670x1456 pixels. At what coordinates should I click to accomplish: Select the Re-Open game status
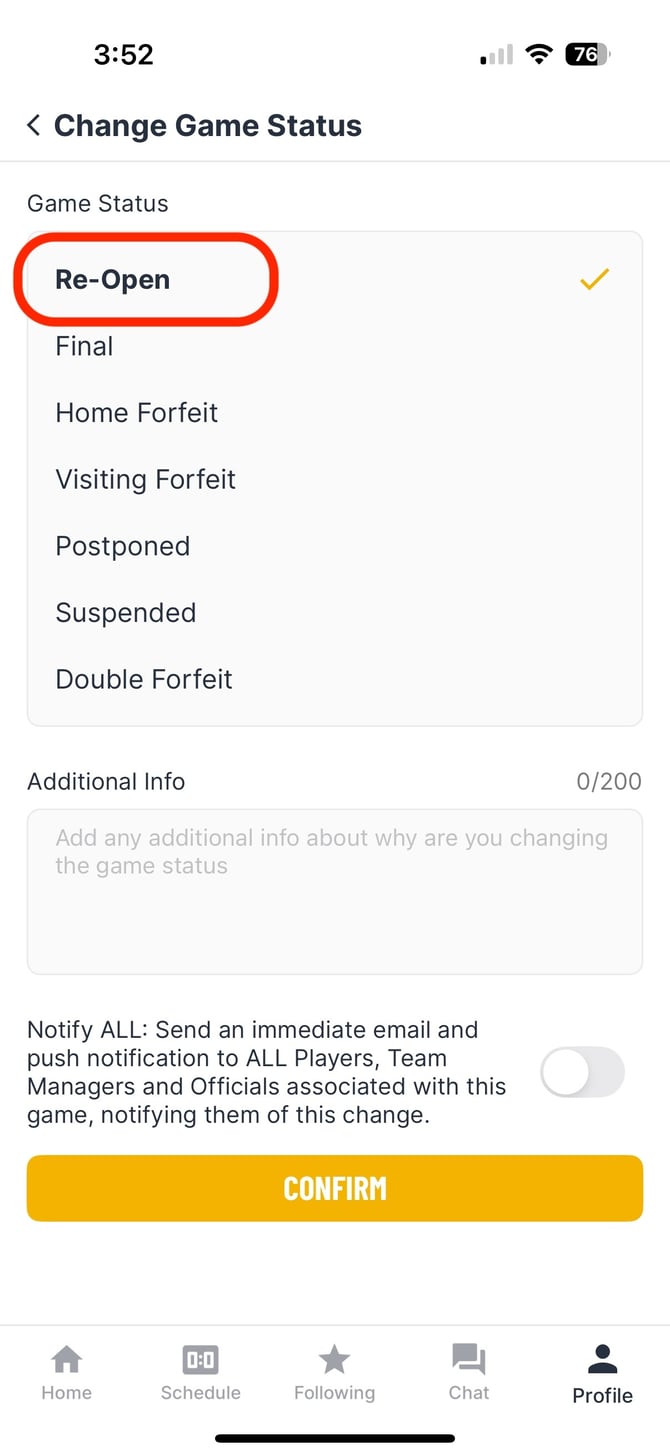coord(113,280)
